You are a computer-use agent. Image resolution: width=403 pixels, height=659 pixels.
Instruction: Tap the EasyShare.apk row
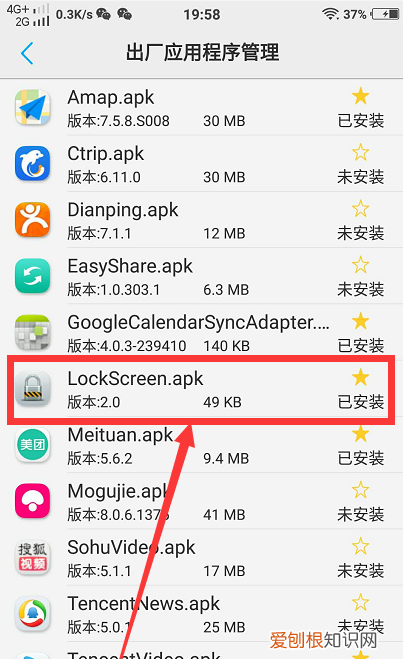tap(202, 277)
